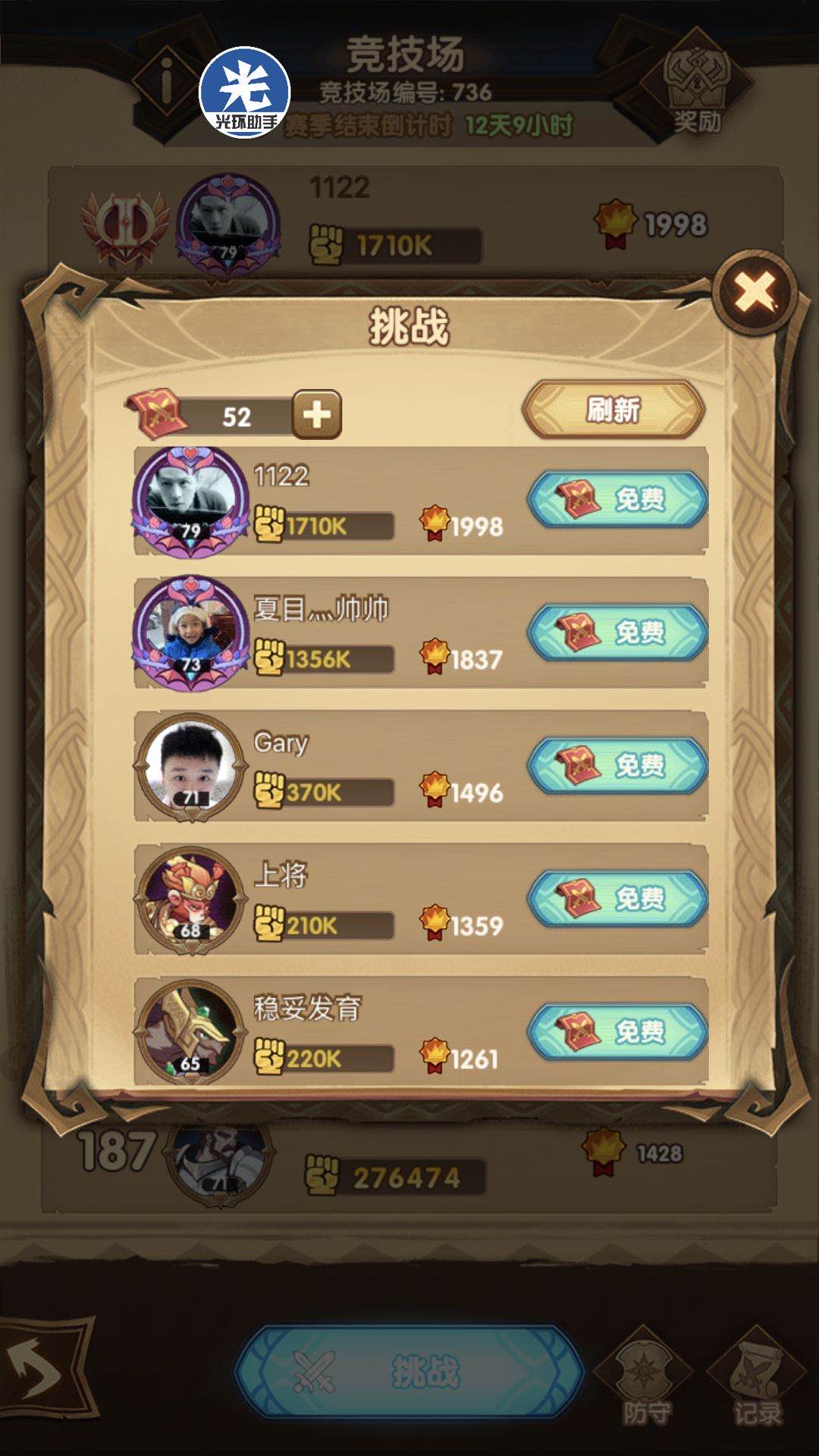The width and height of the screenshot is (819, 1456).
Task: Challenge Gary with the 免费 button
Action: pos(617,766)
